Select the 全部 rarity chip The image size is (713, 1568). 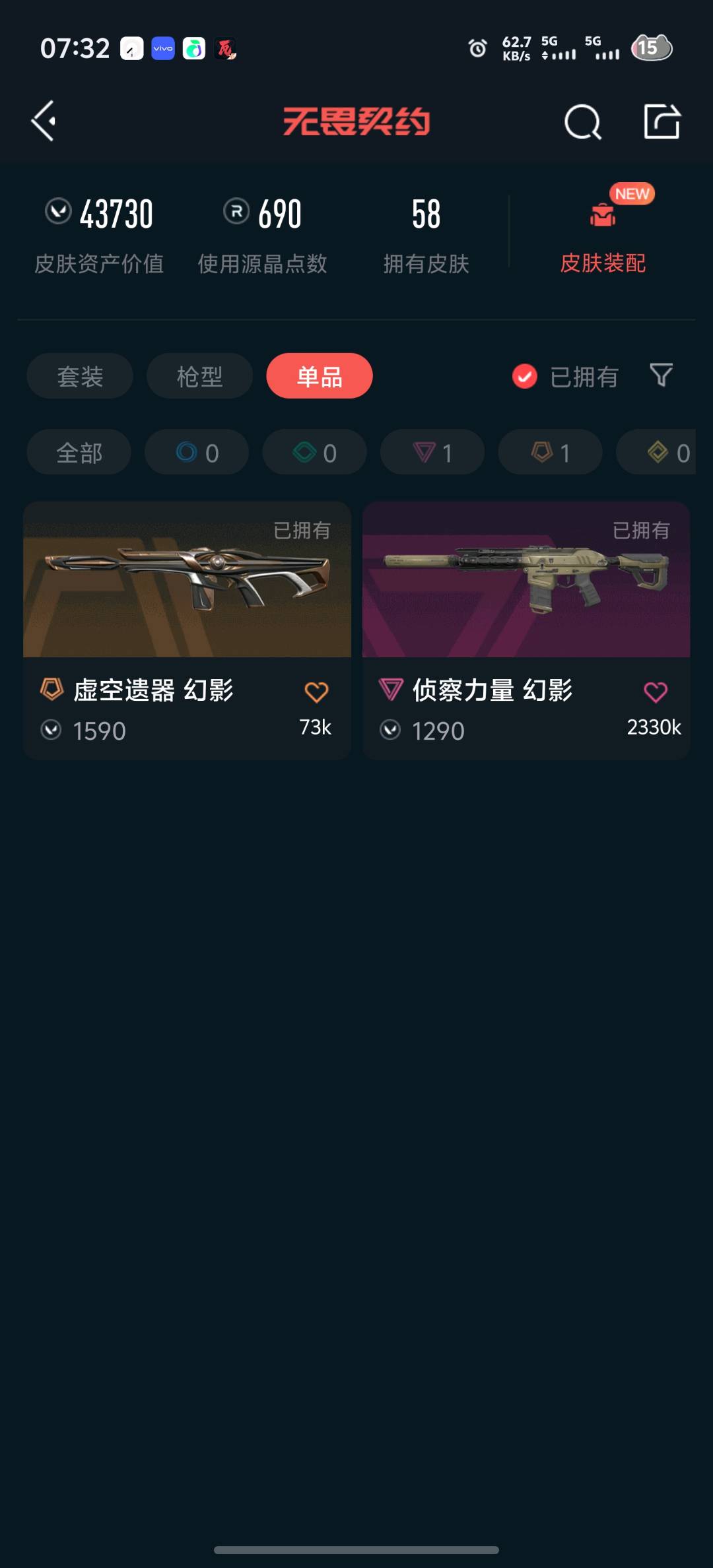[x=79, y=453]
